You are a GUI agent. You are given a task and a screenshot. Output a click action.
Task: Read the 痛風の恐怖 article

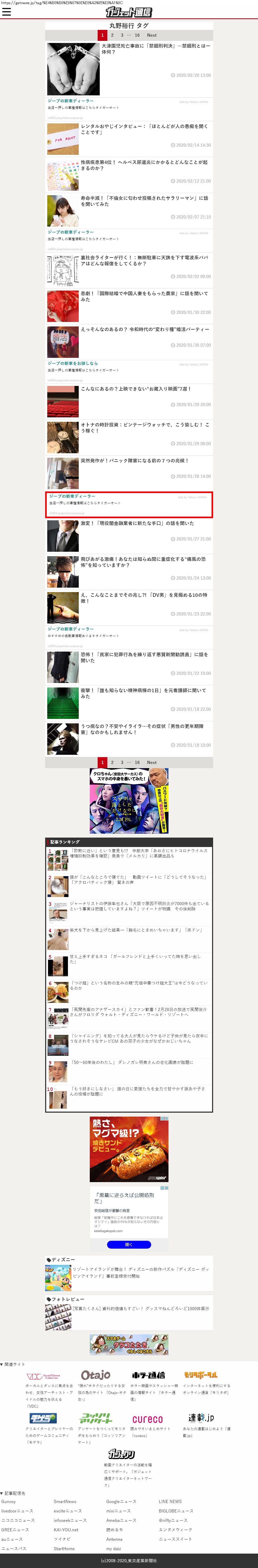(145, 562)
